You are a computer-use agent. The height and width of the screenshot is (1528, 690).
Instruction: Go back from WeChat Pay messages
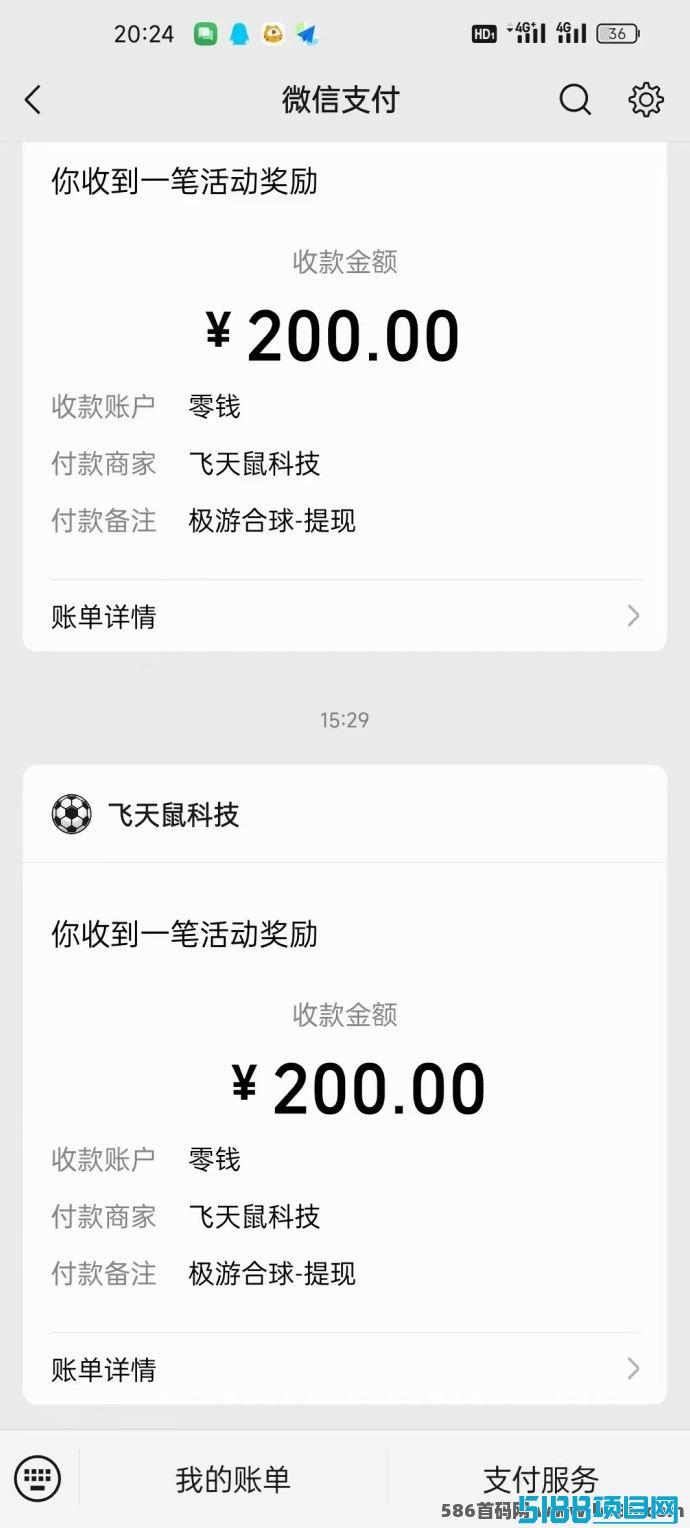point(33,100)
